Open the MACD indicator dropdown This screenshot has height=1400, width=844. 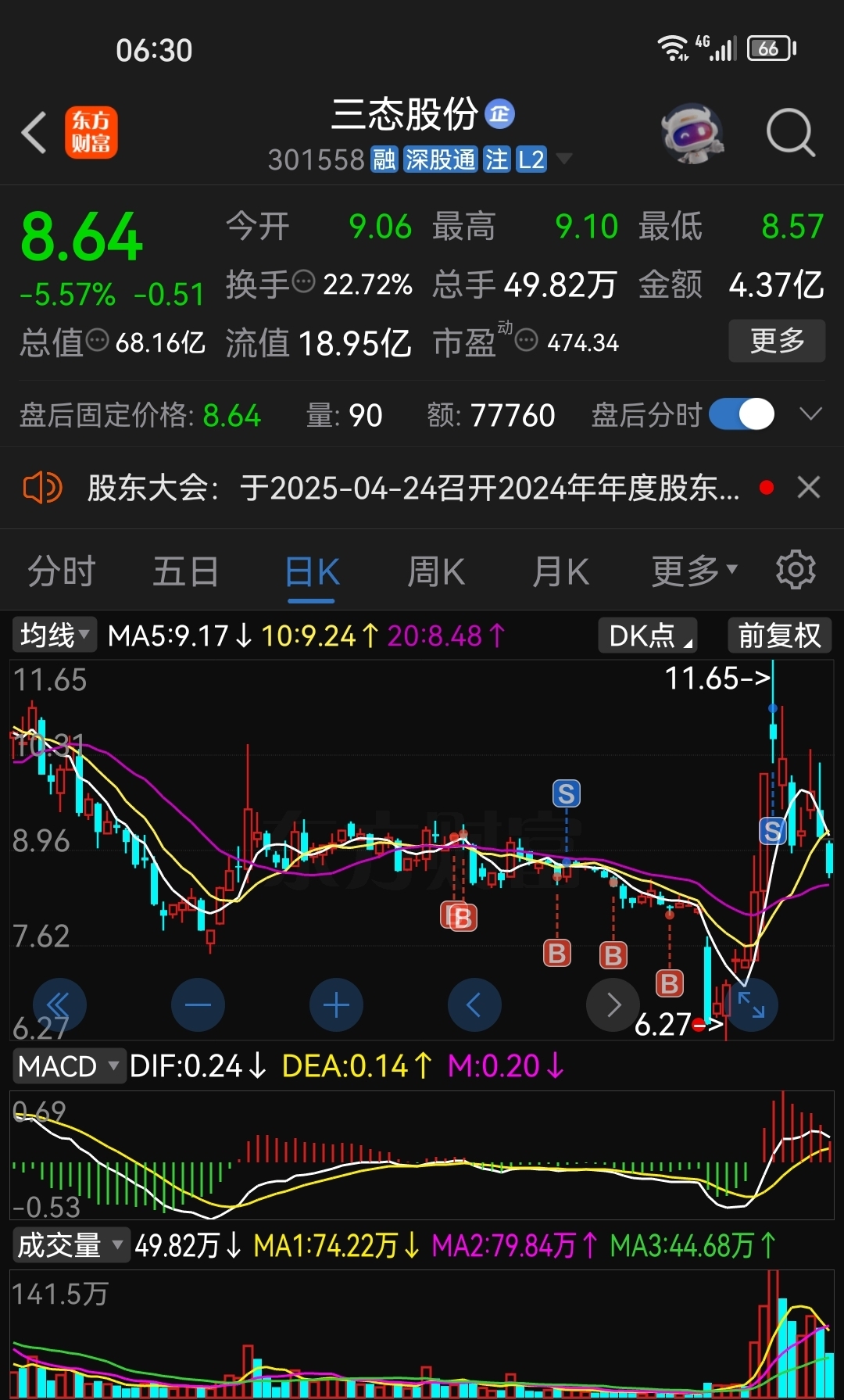pyautogui.click(x=69, y=1066)
